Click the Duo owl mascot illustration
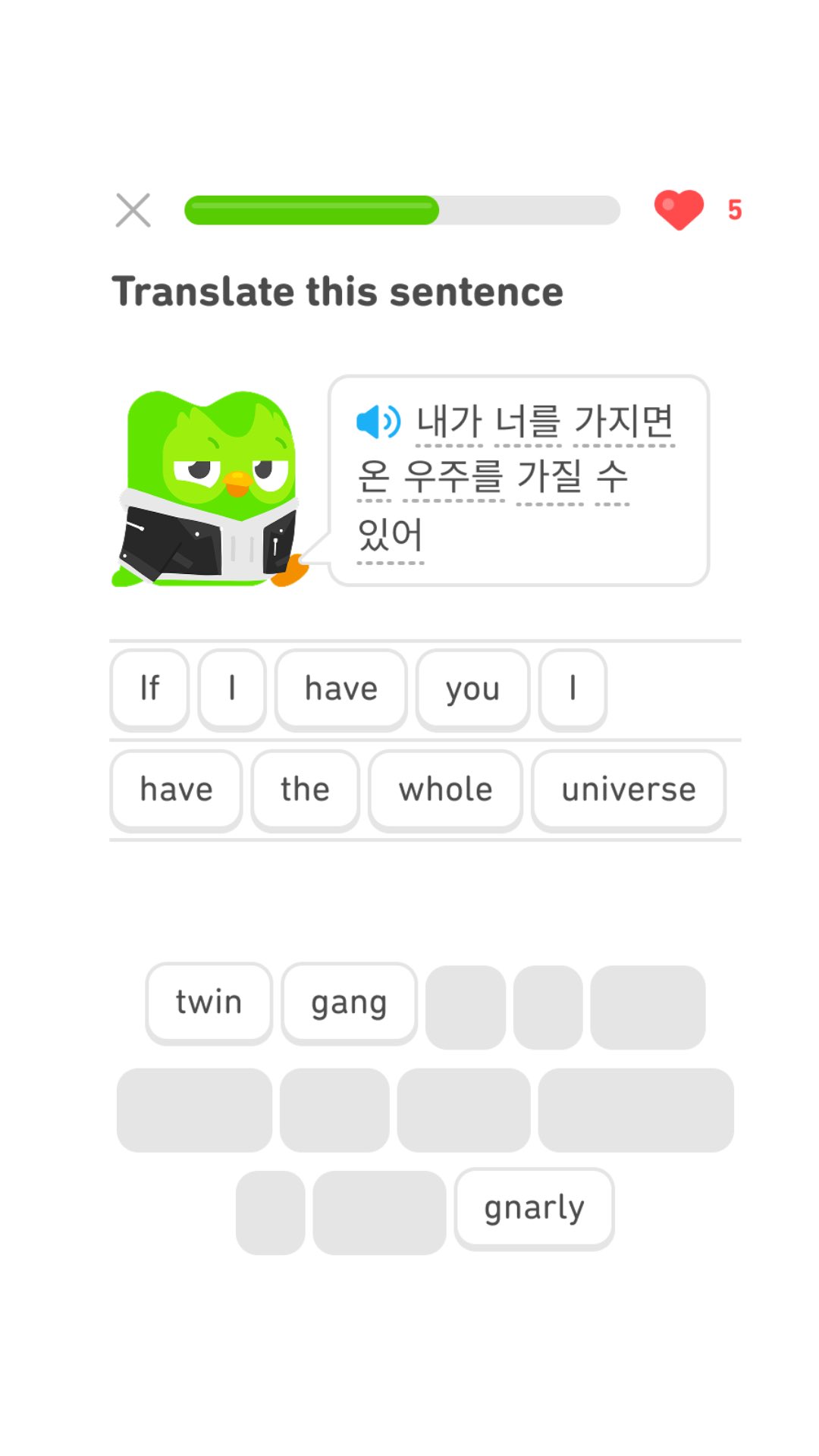Image resolution: width=819 pixels, height=1456 pixels. pos(212,485)
